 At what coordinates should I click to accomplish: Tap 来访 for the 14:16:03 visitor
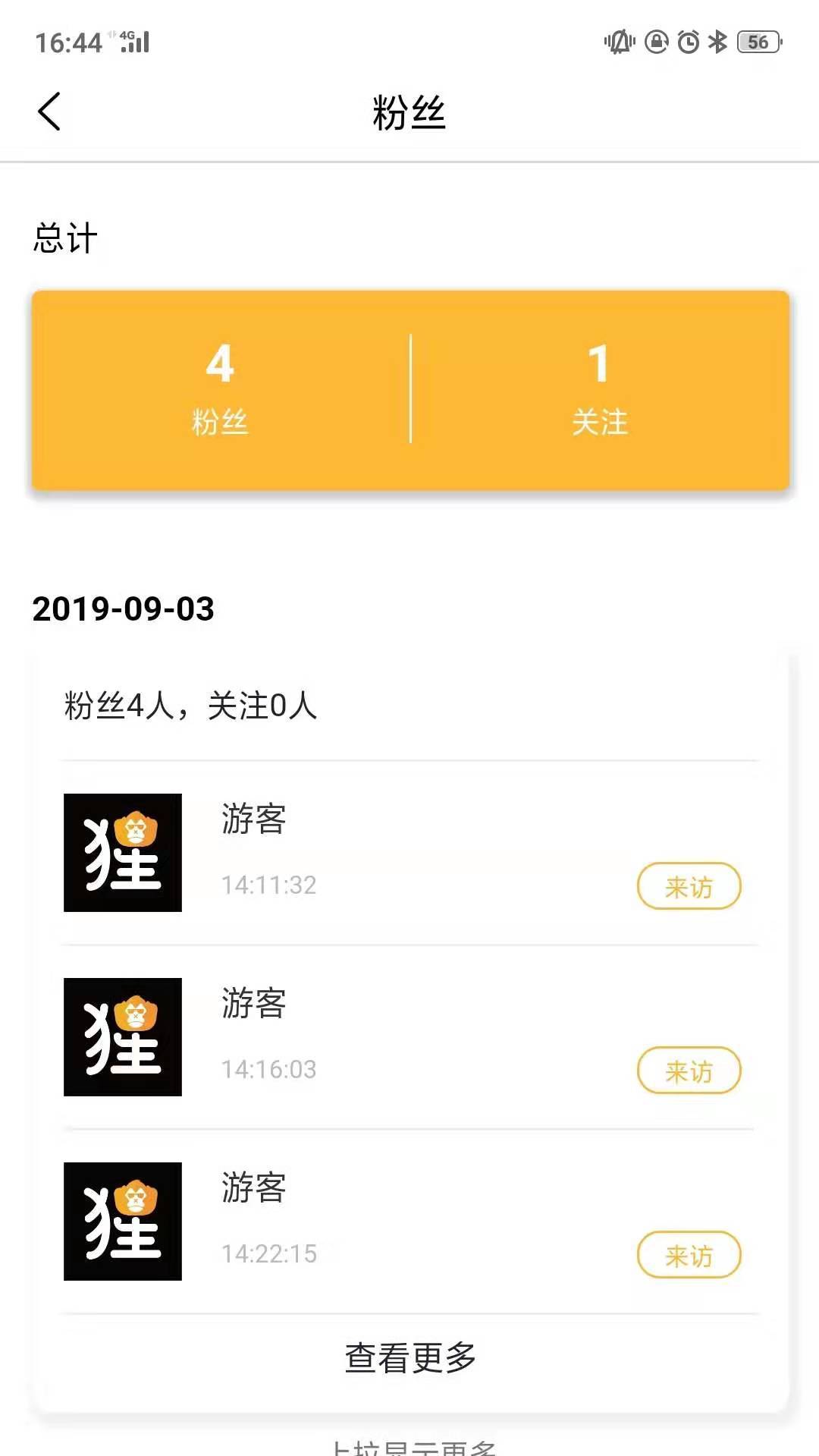tap(689, 1071)
